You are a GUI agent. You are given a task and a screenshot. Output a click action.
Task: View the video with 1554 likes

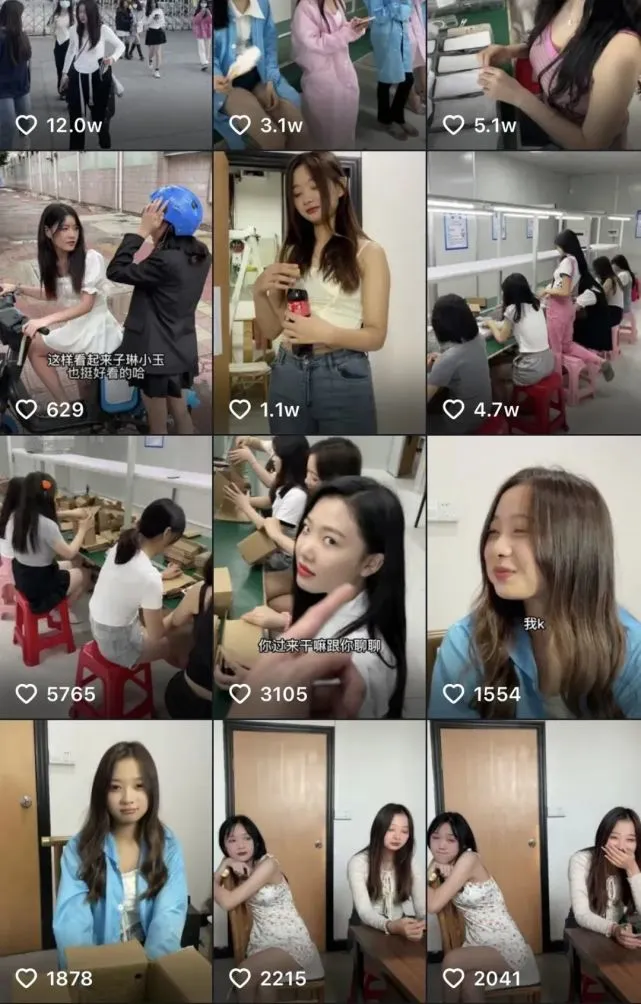(x=534, y=575)
